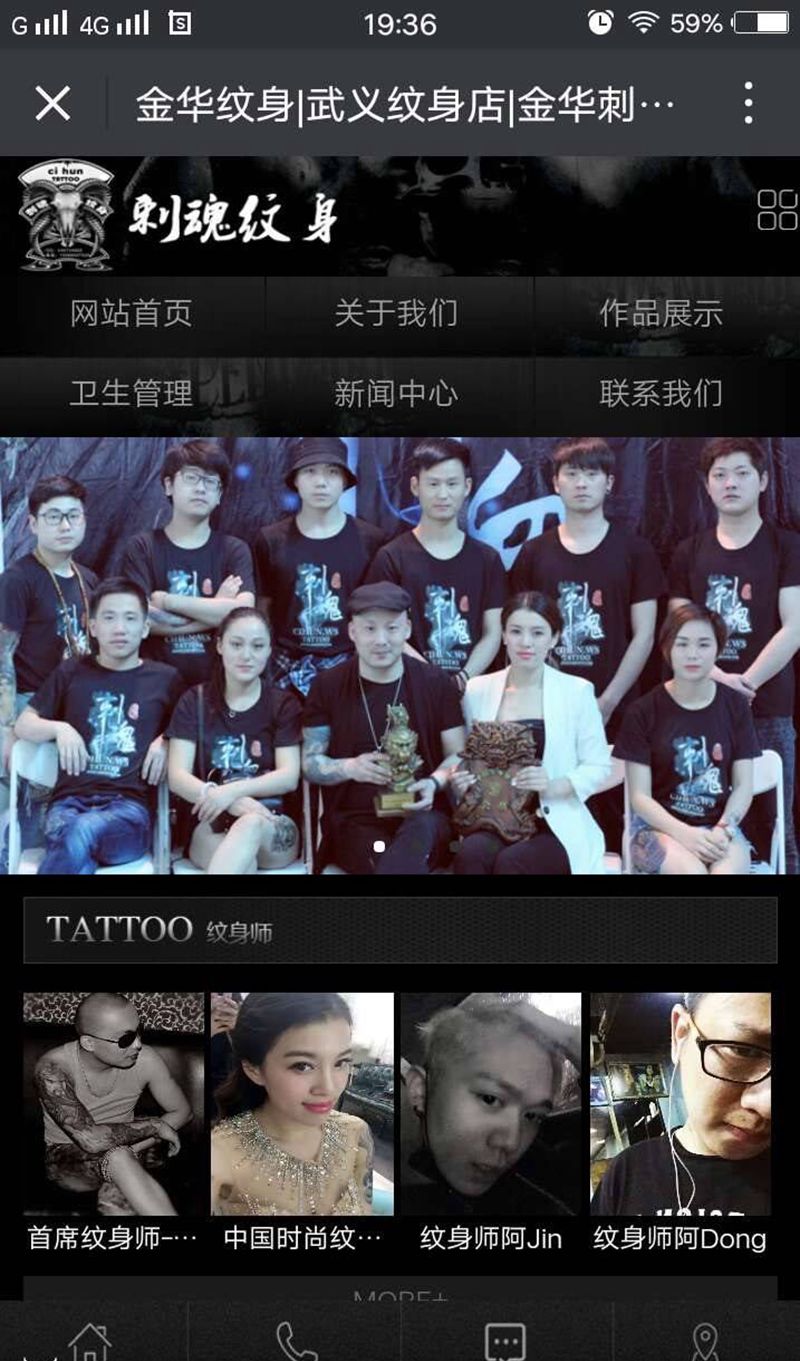Open 中国时尚纹… artist card

pyautogui.click(x=302, y=1120)
